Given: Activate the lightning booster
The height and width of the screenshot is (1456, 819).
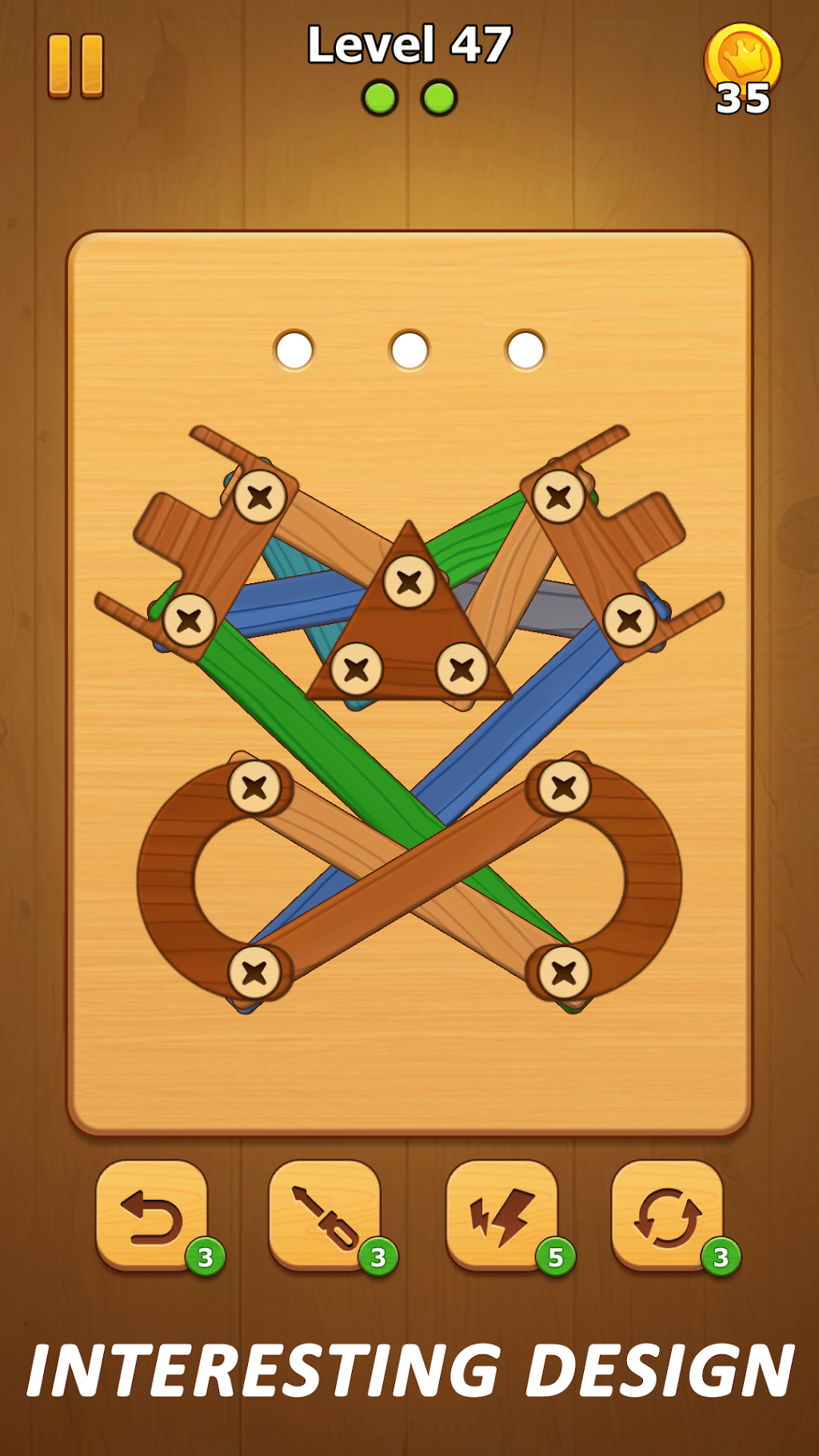Looking at the screenshot, I should [x=501, y=1214].
